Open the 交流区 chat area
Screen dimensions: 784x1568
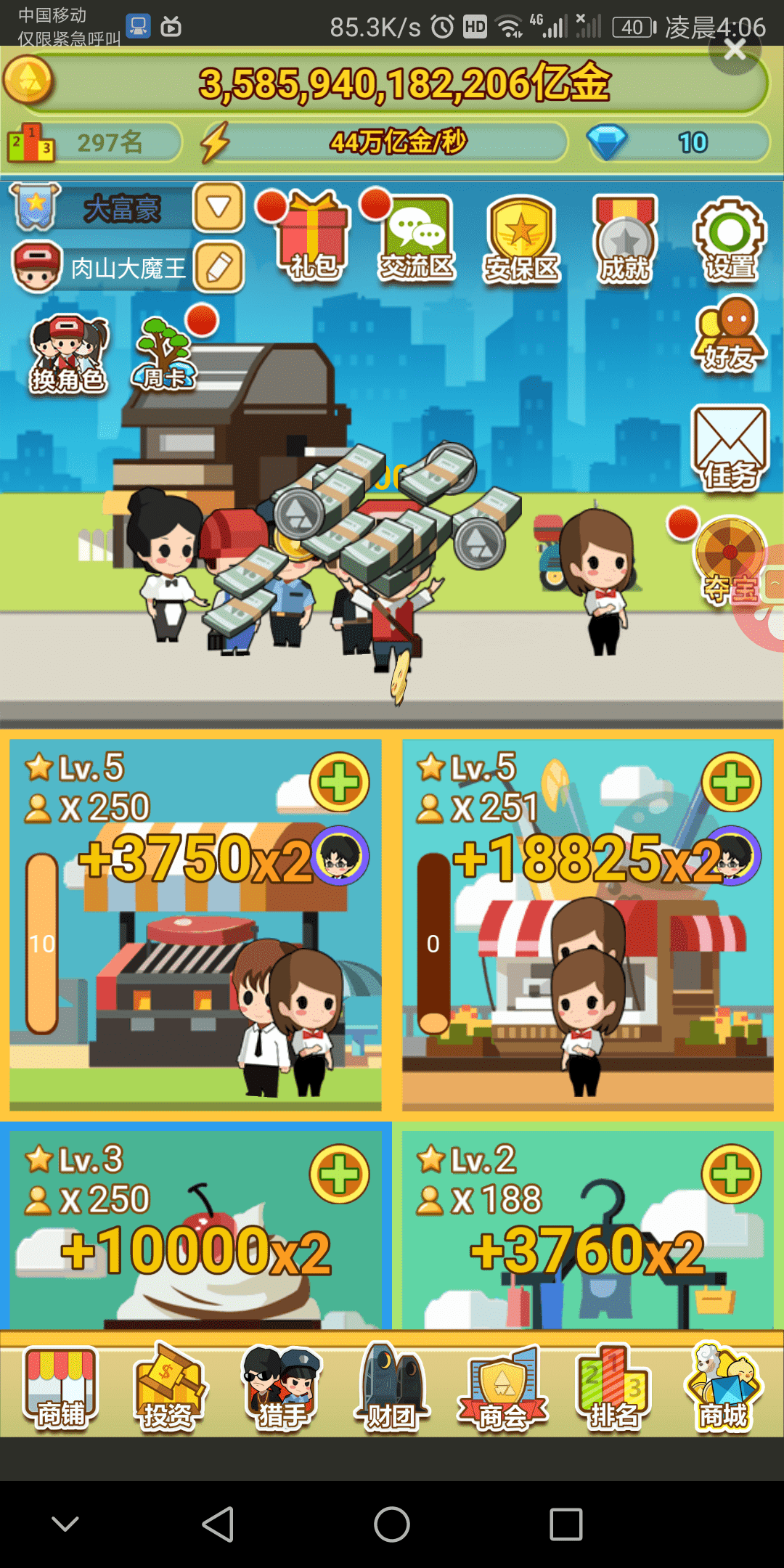416,237
